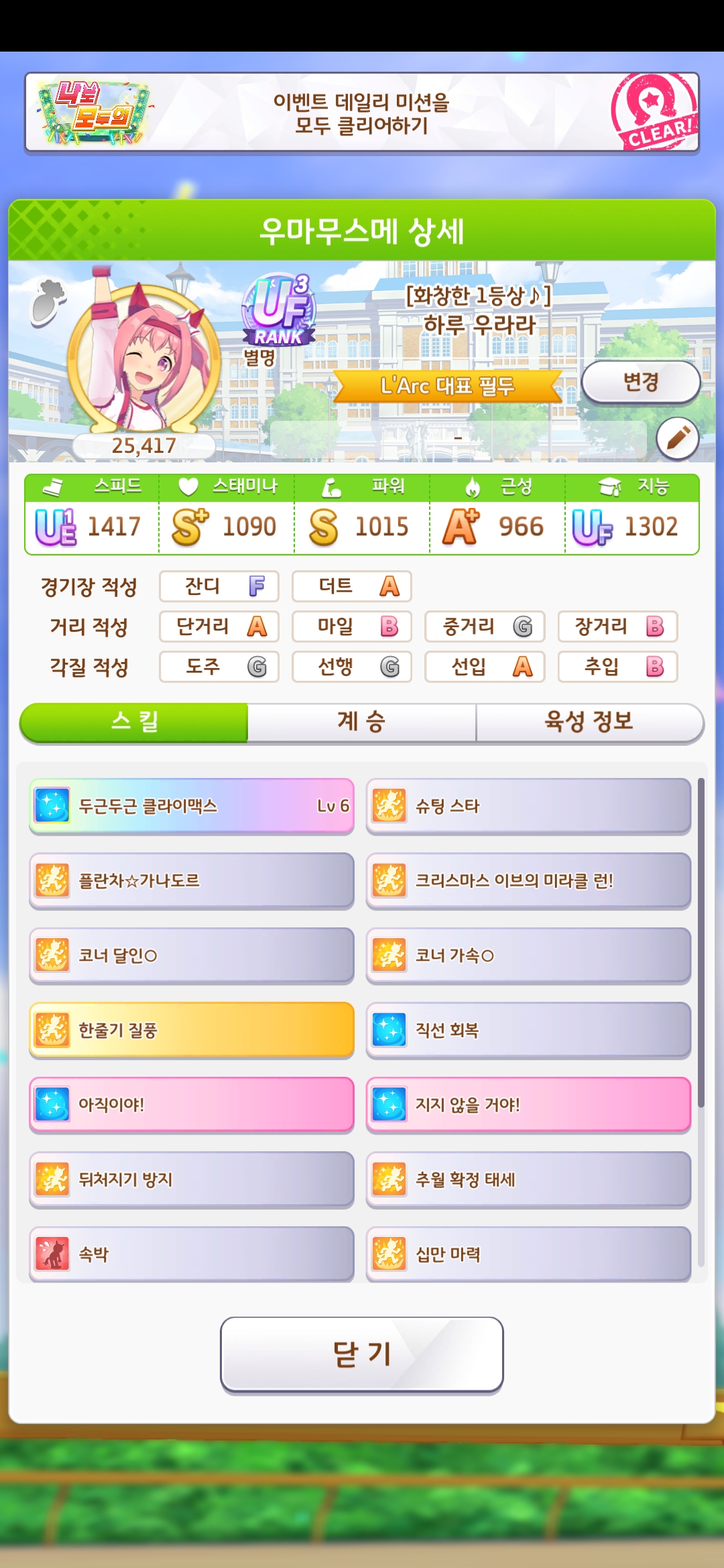View the 뒤처지기 방지 skill
Screen dimensions: 724x1568
coord(192,1179)
